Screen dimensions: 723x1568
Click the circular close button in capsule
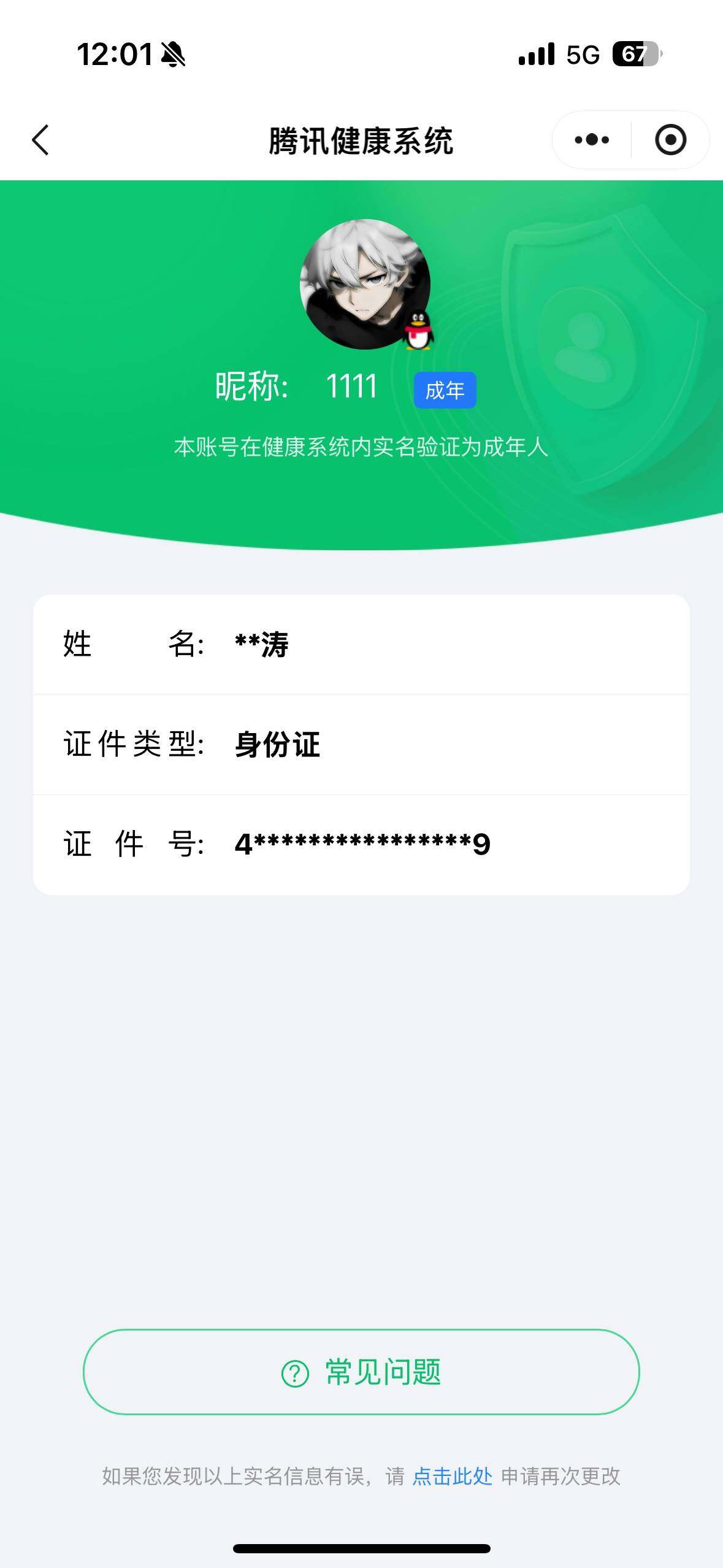click(x=670, y=140)
